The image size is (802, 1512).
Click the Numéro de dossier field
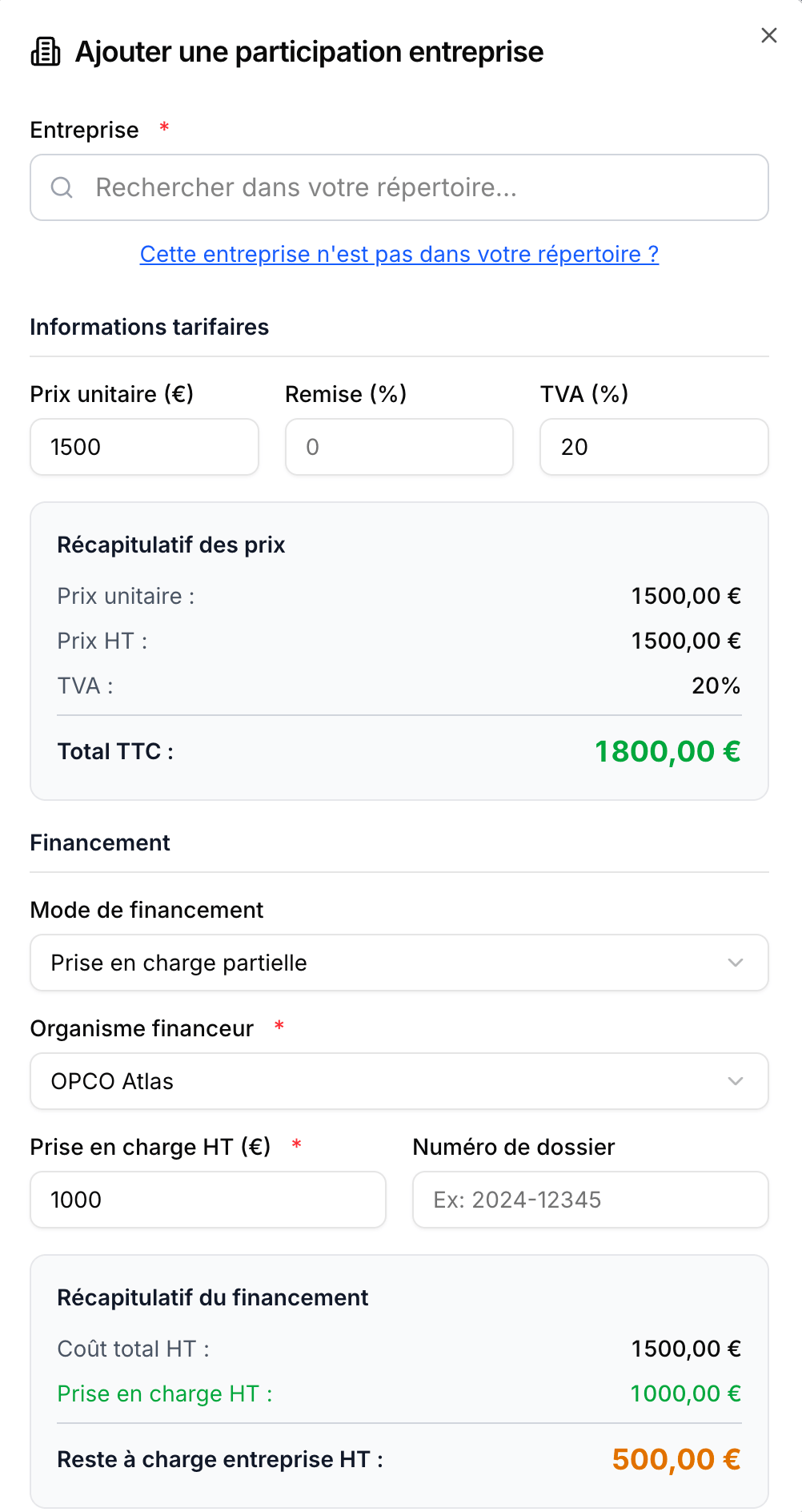(590, 1200)
